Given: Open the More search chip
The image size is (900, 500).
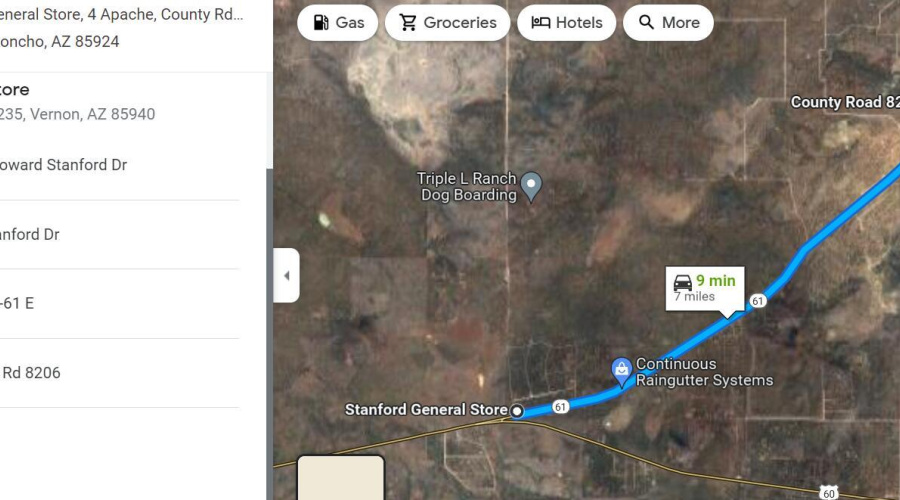Looking at the screenshot, I should 668,22.
